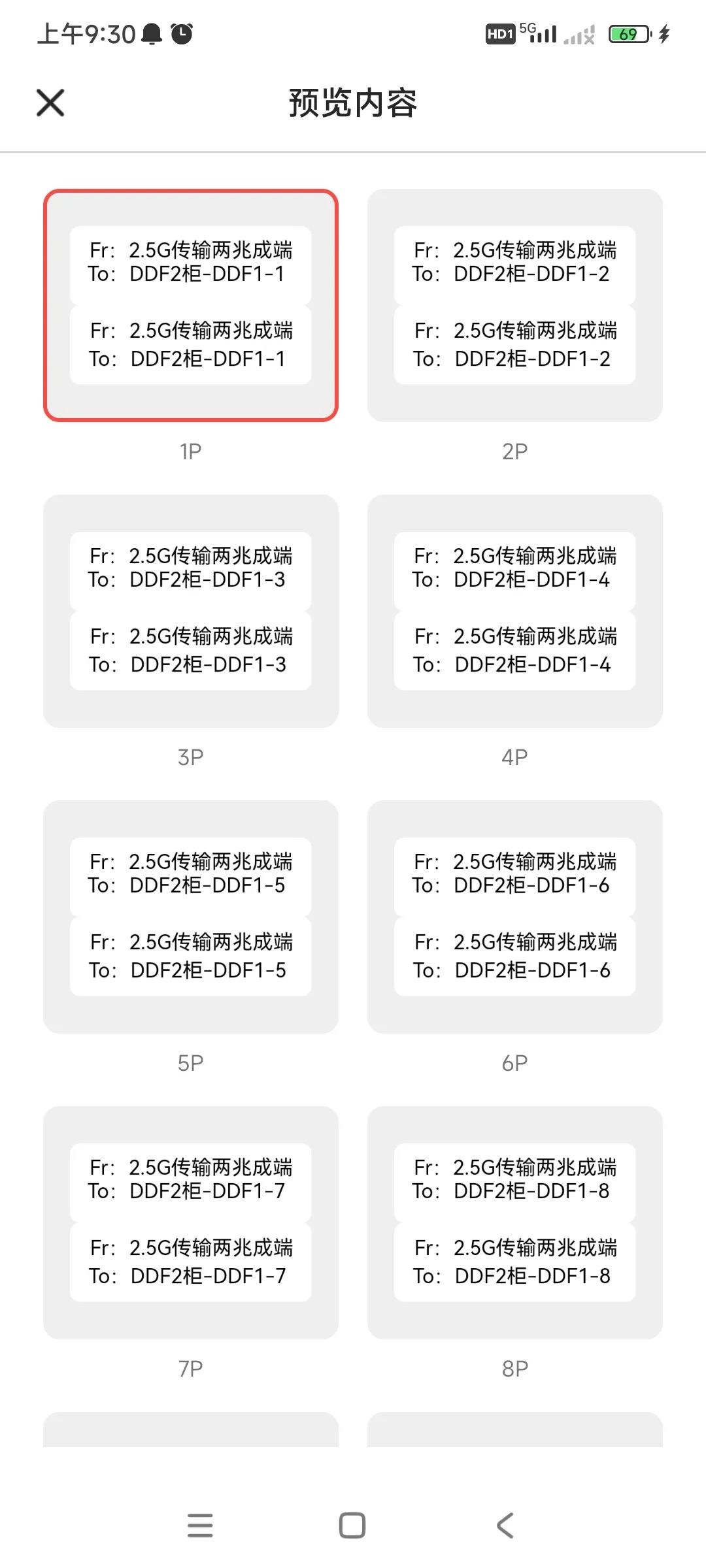Select the 1P label ending DDF1-1
Viewport: 706px width, 1568px height.
coord(190,305)
